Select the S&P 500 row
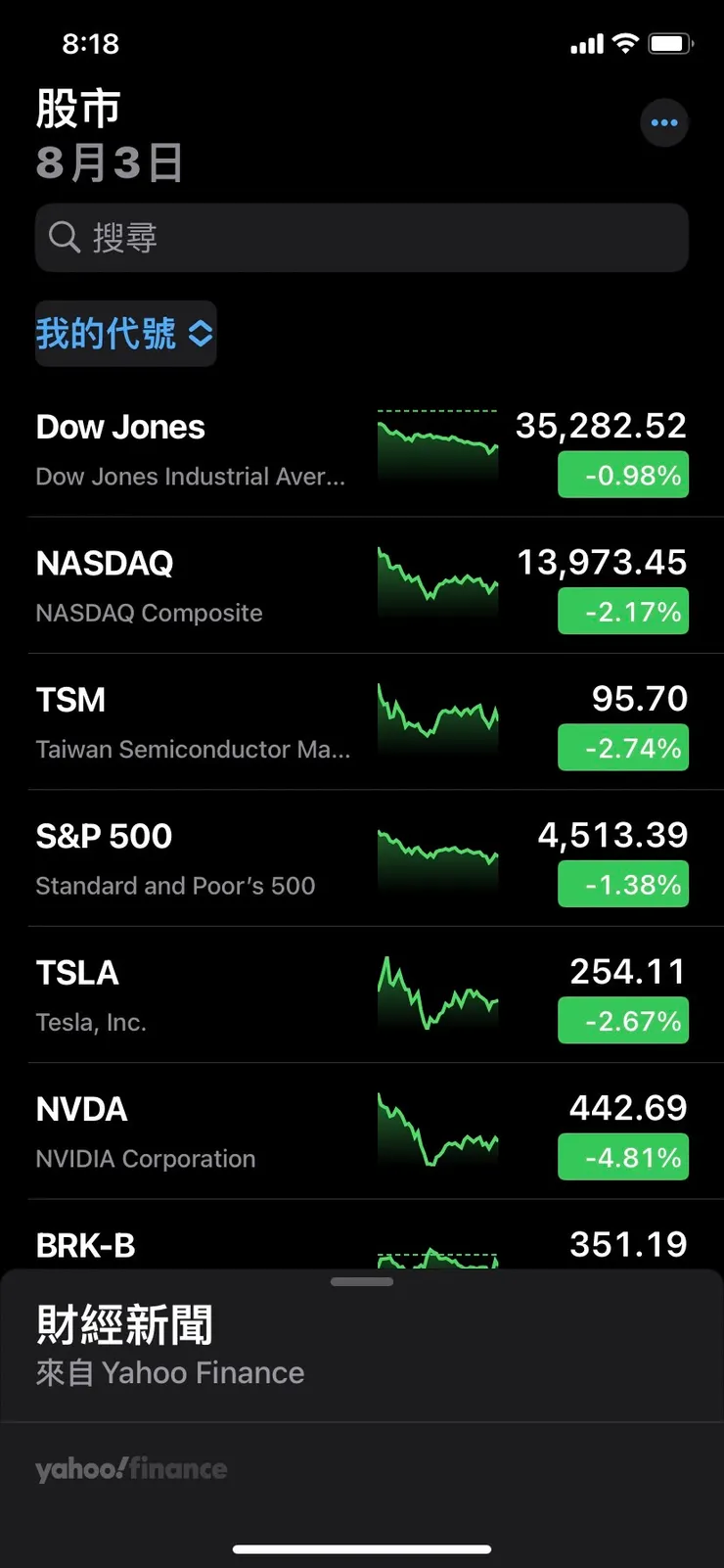724x1568 pixels. [196, 858]
